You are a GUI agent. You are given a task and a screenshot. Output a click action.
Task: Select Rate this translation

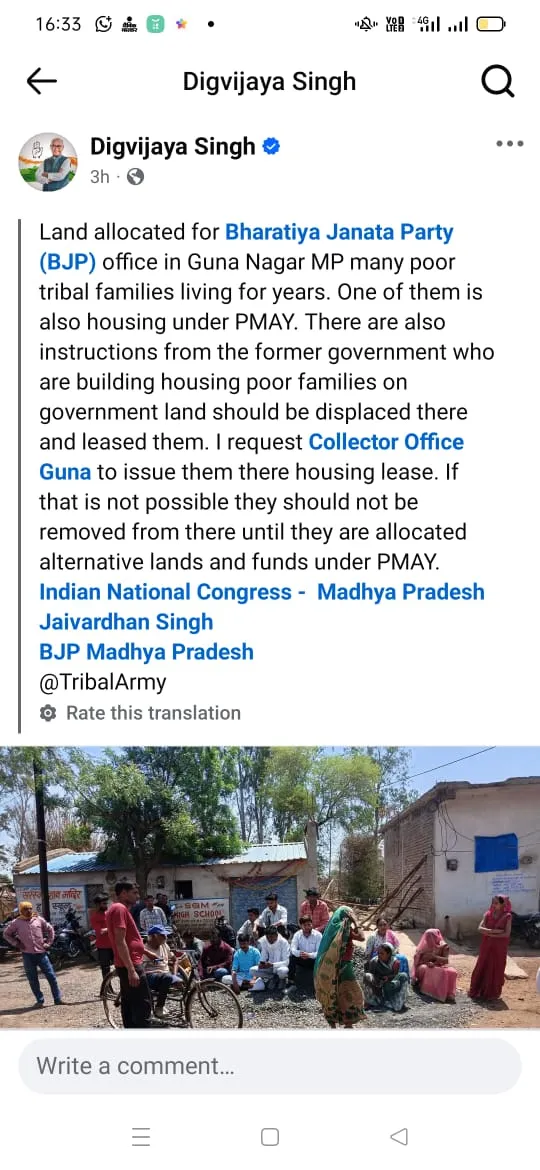tap(141, 713)
